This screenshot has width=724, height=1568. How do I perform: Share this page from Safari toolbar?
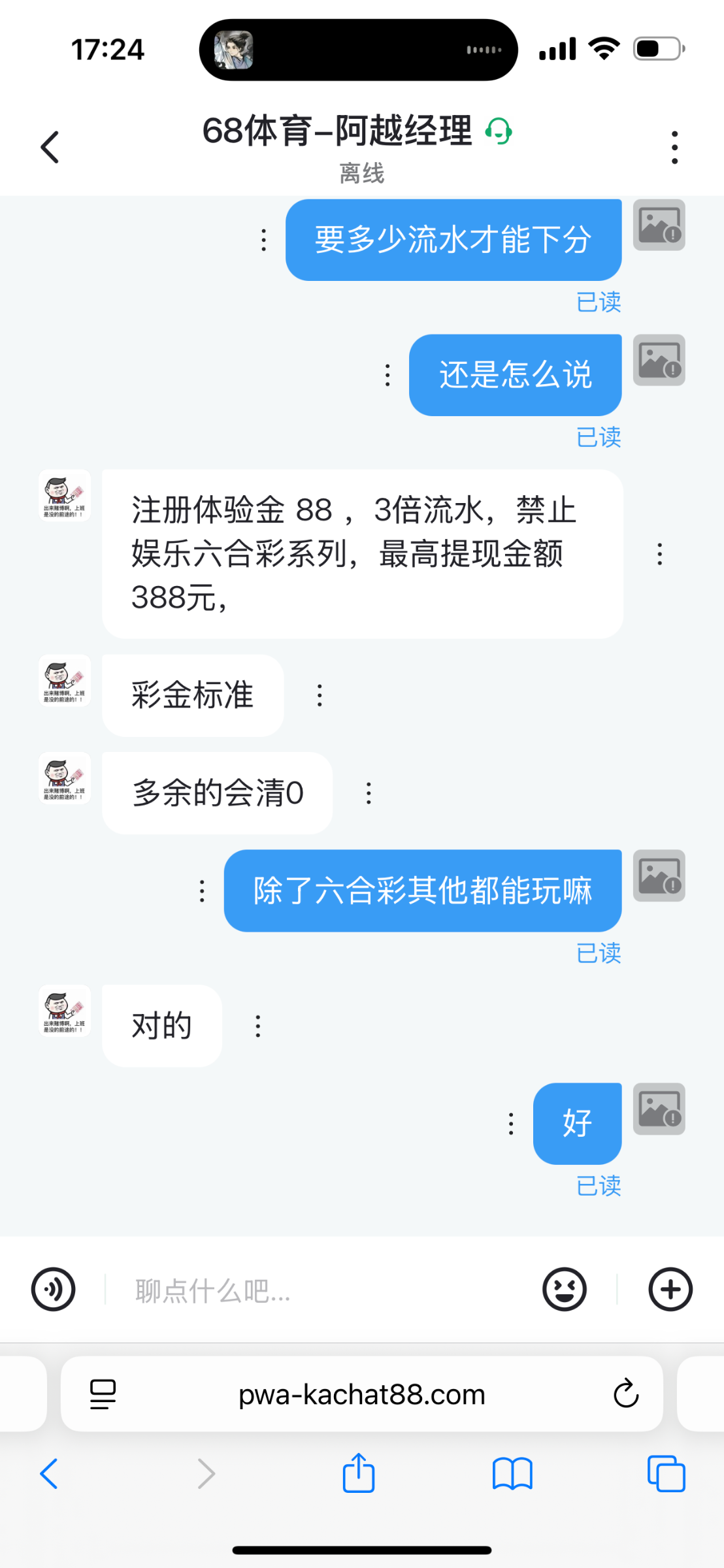(x=359, y=1474)
